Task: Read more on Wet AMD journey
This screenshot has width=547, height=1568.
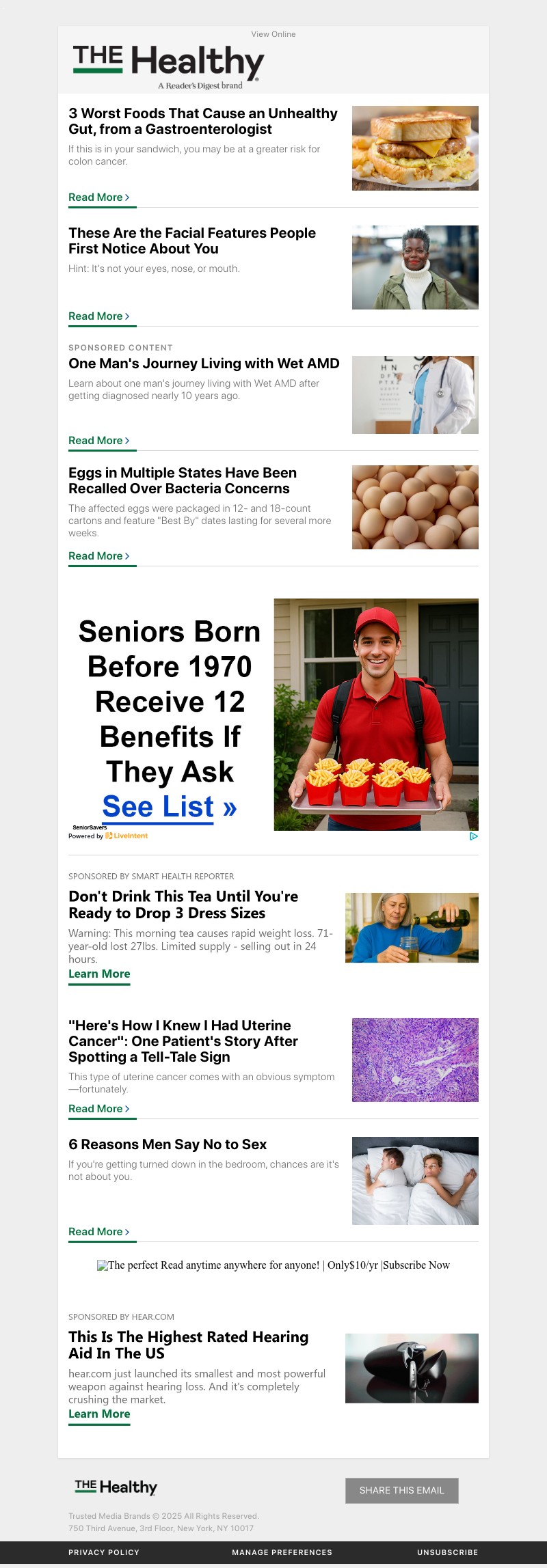Action: point(98,441)
